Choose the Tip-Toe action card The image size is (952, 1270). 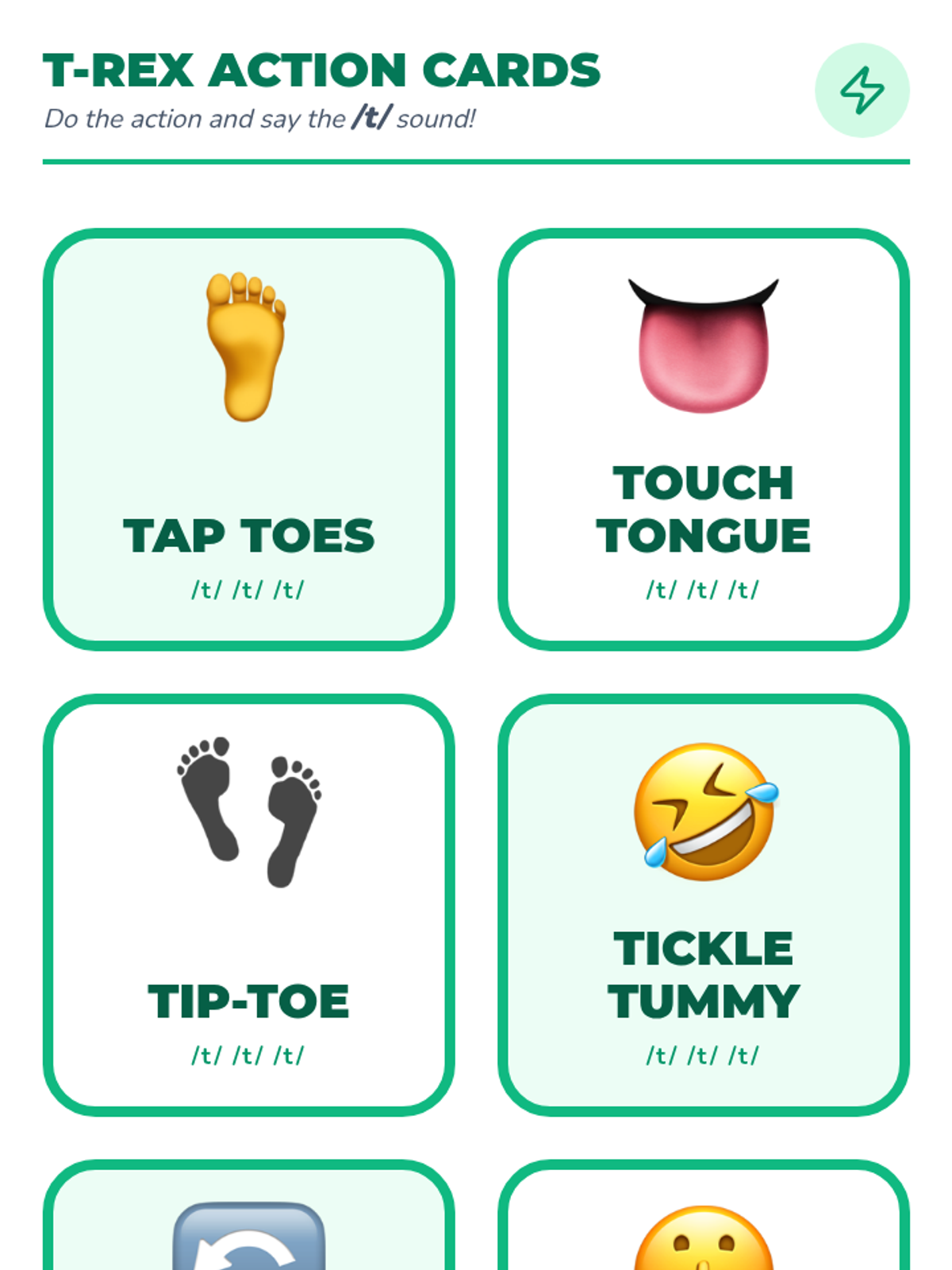pyautogui.click(x=248, y=905)
